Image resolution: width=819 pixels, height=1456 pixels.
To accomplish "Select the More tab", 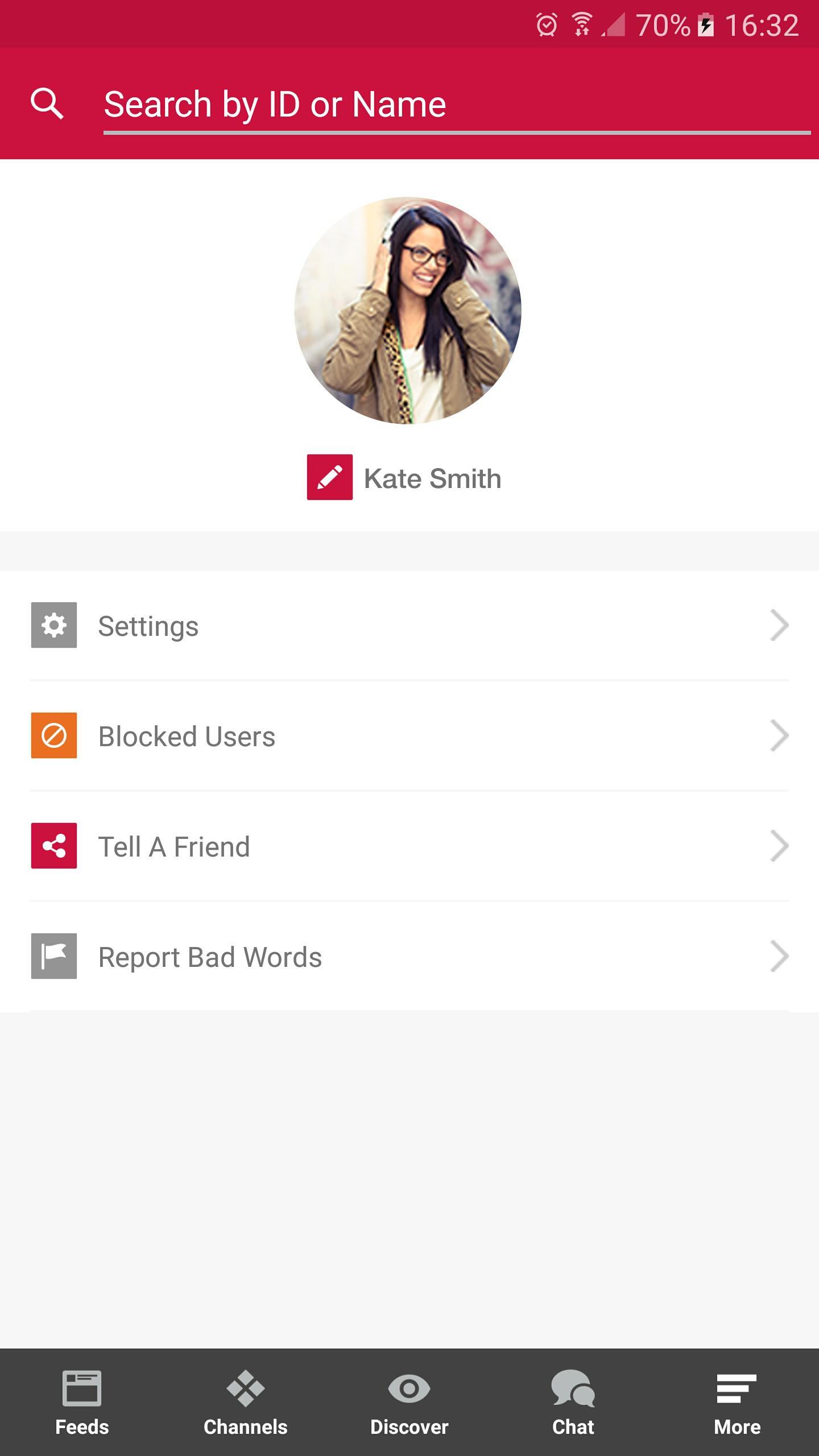I will pos(737,1403).
